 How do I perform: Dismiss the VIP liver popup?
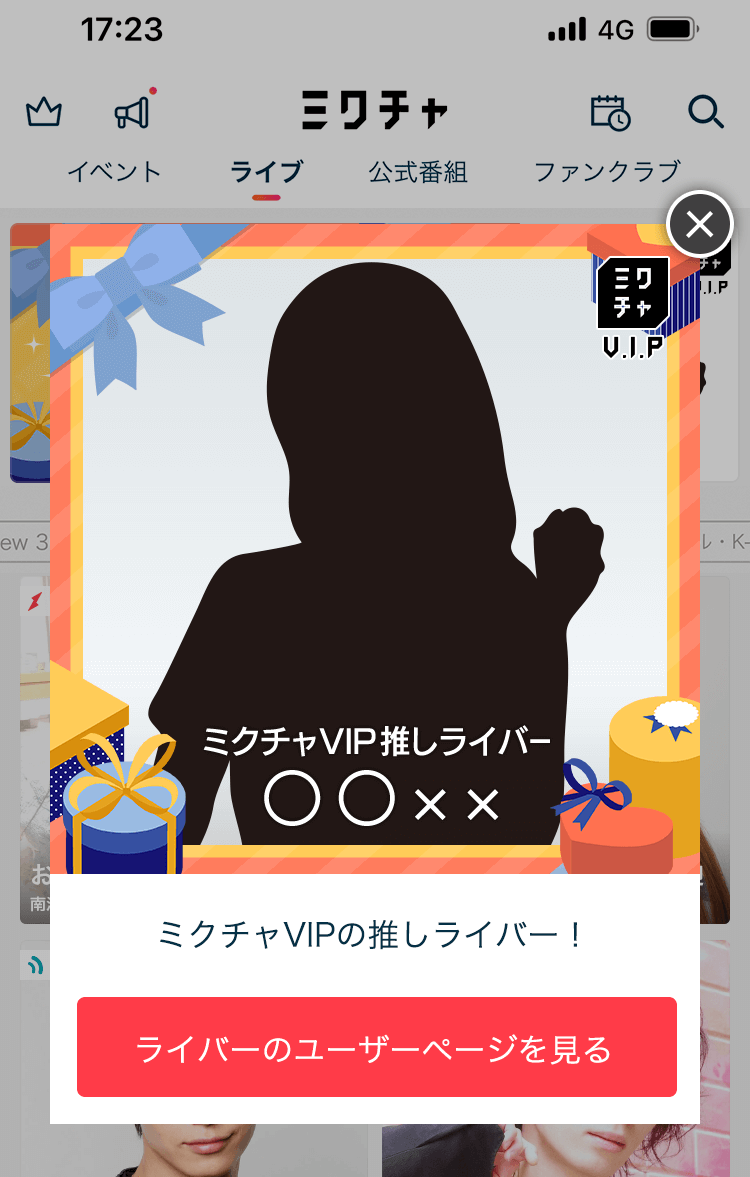click(700, 224)
